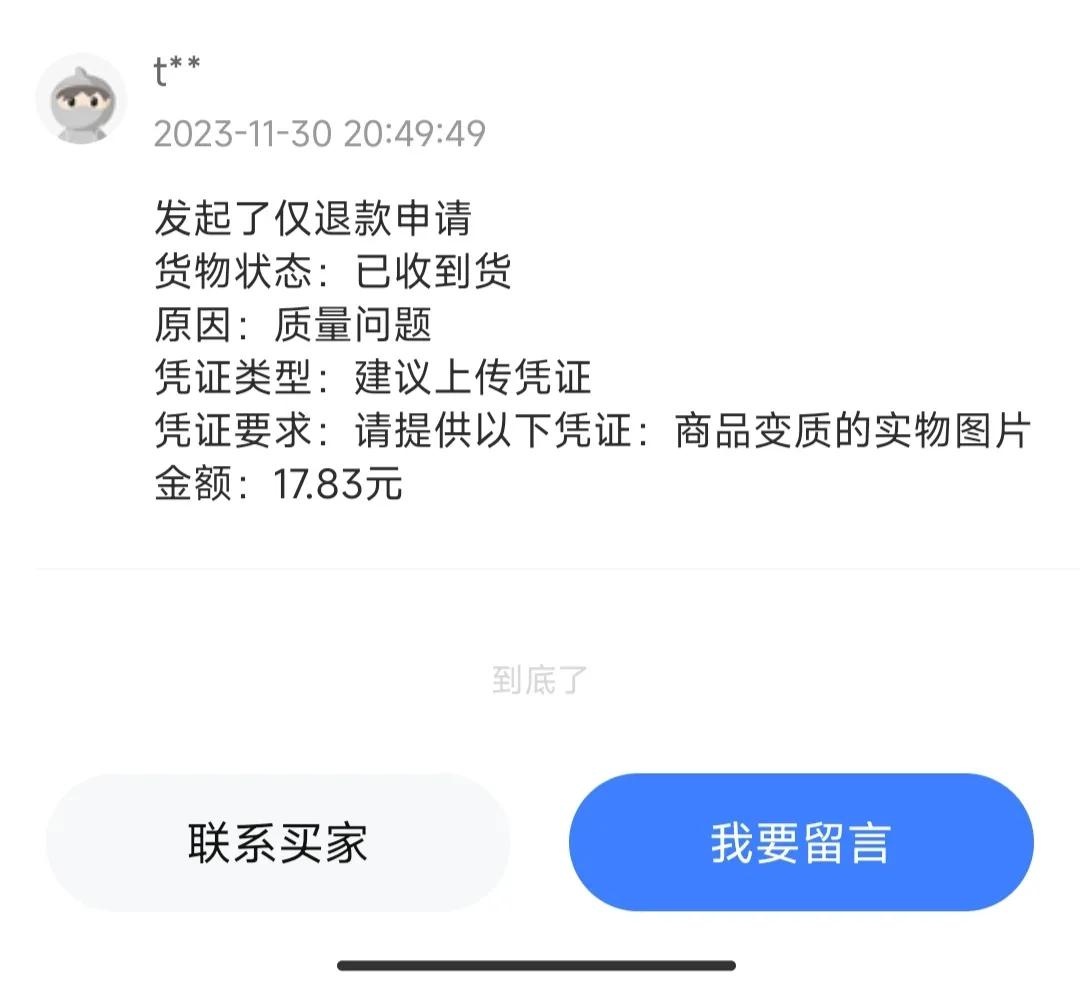The height and width of the screenshot is (990, 1080).
Task: Open 我要留言 to leave a message
Action: (x=801, y=842)
